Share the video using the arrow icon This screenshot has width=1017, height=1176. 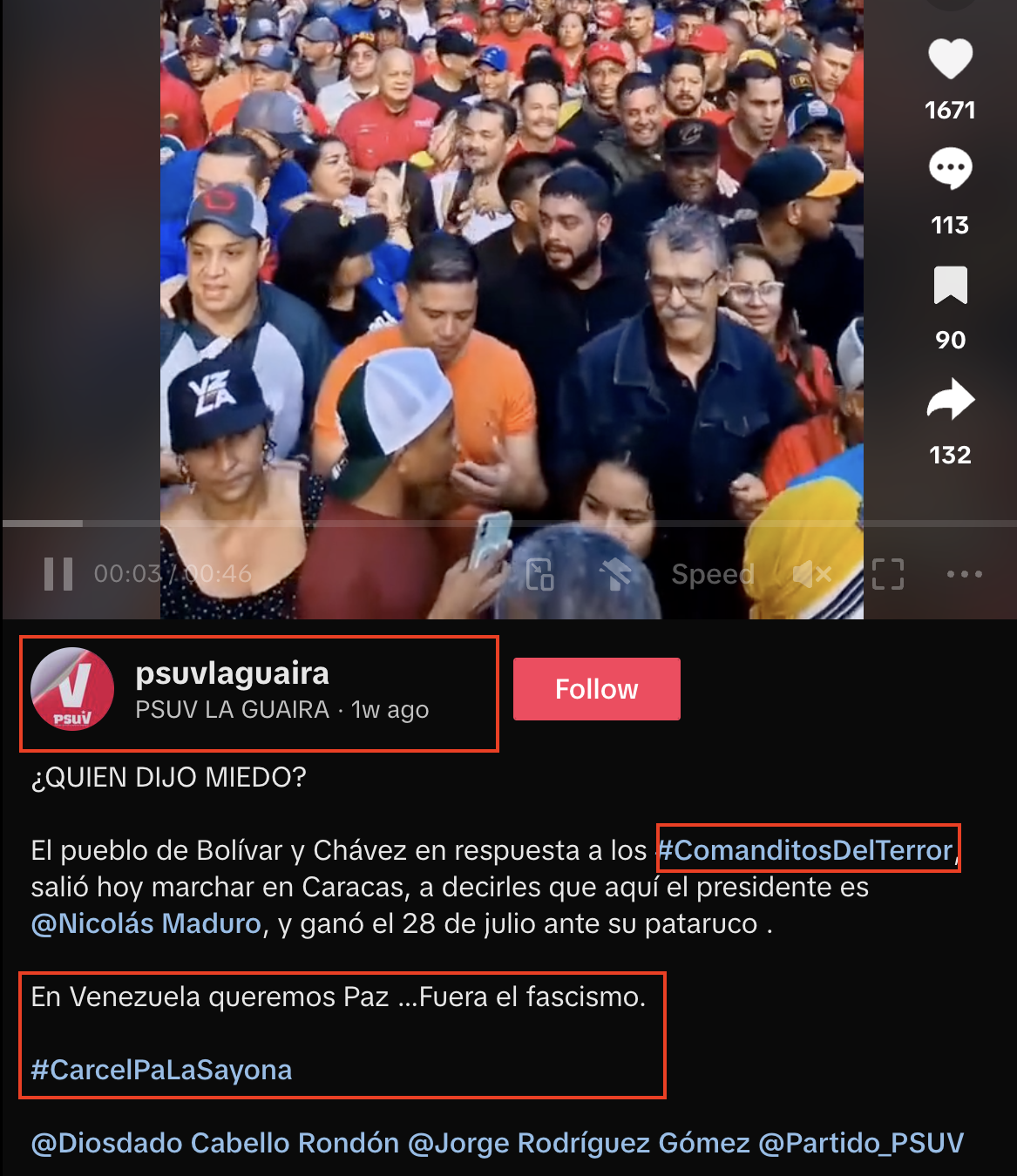coord(950,401)
